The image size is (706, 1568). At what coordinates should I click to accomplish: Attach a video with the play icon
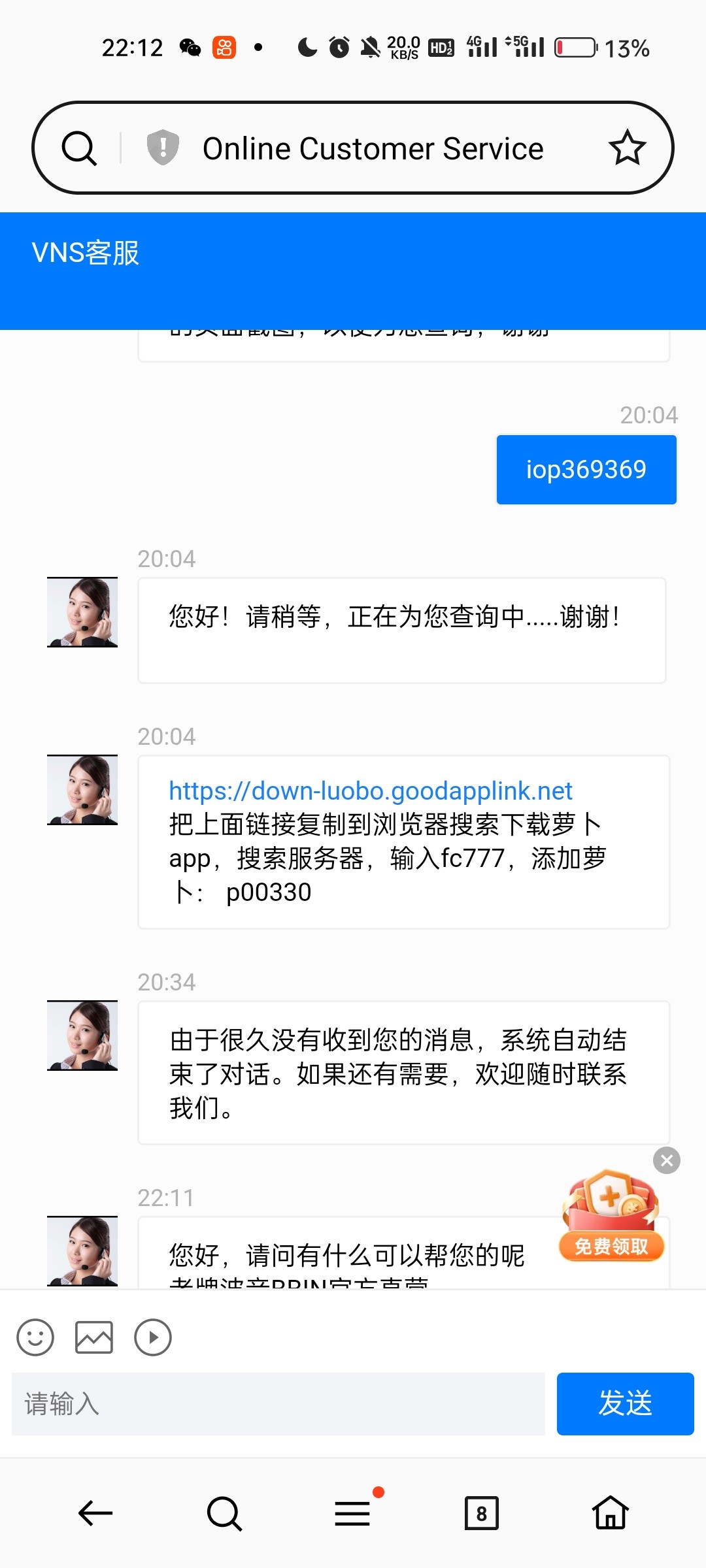pos(153,1337)
